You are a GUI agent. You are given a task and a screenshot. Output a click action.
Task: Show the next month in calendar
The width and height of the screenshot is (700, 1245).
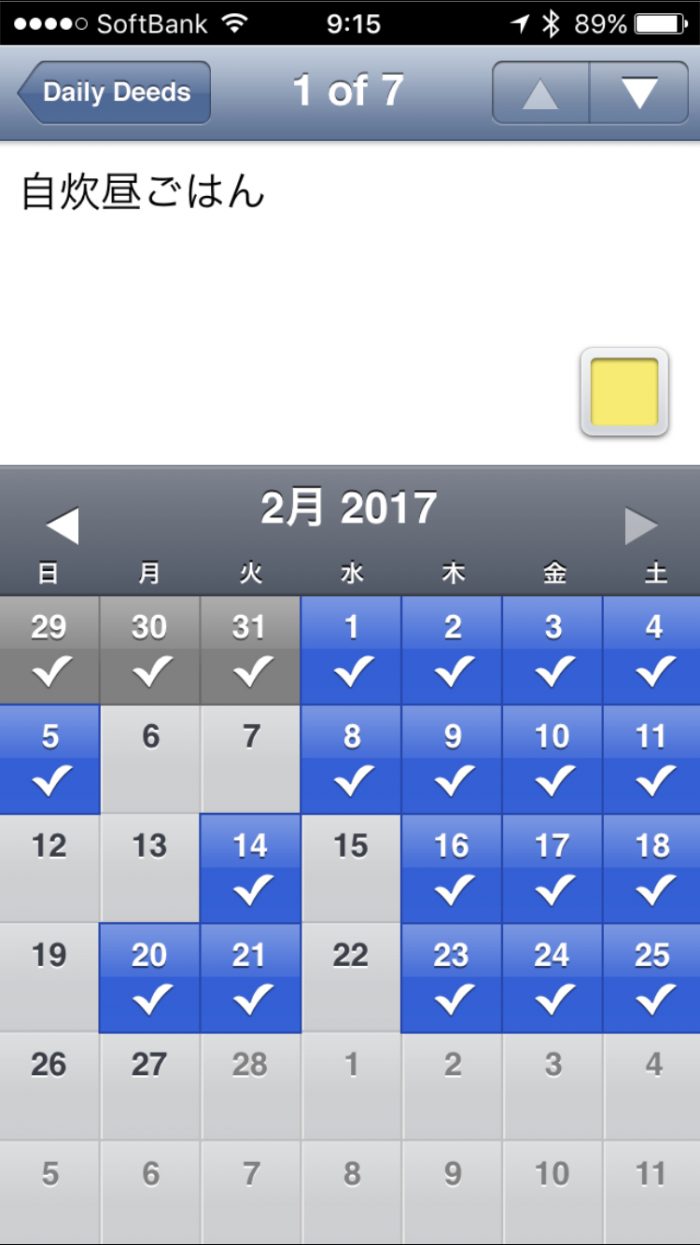640,525
